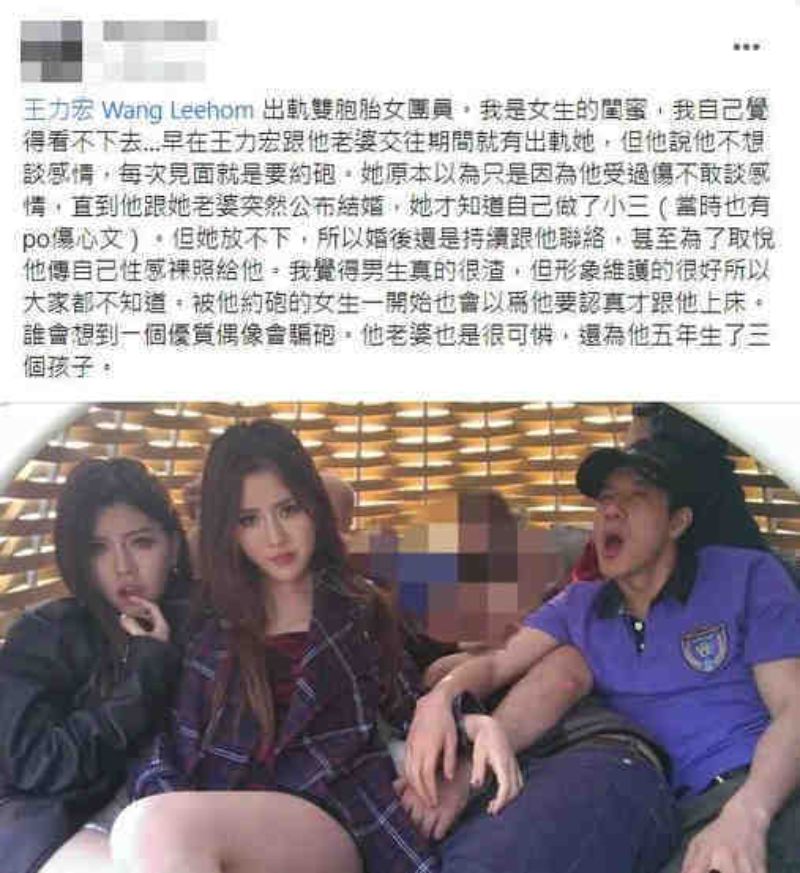800x873 pixels.
Task: Open the post's three-dot overflow menu
Action: [745, 47]
